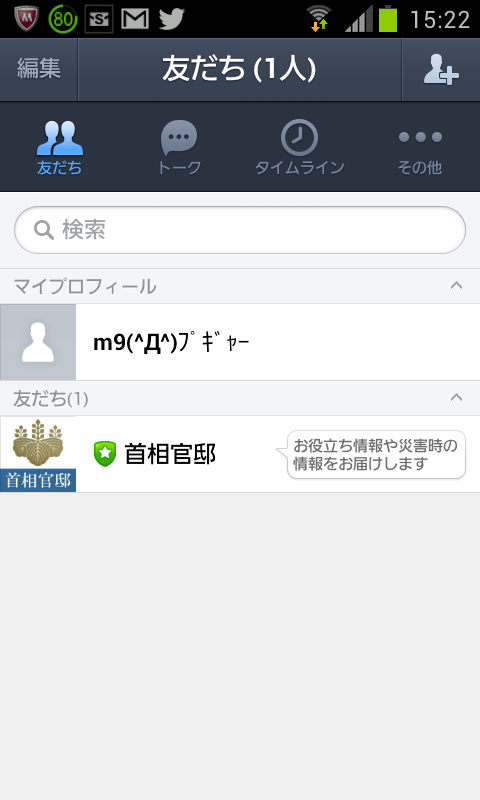Screen dimensions: 480x800
Task: Tap the 検索 search field
Action: point(240,230)
